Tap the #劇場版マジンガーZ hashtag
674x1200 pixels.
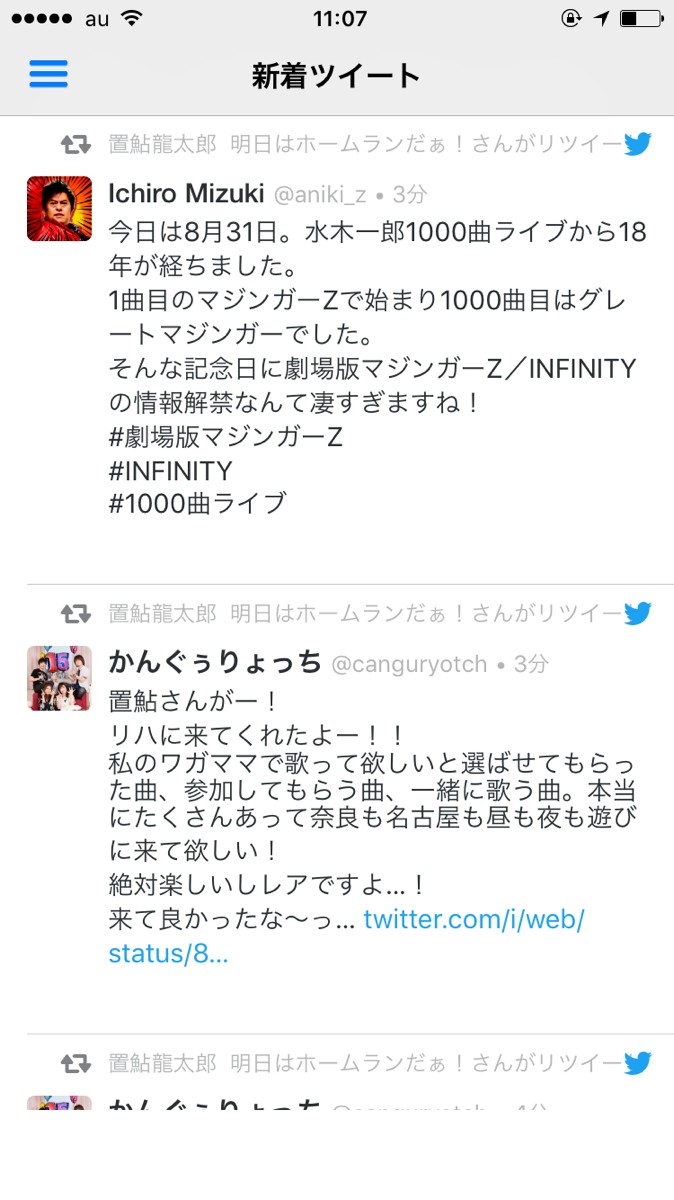click(225, 438)
